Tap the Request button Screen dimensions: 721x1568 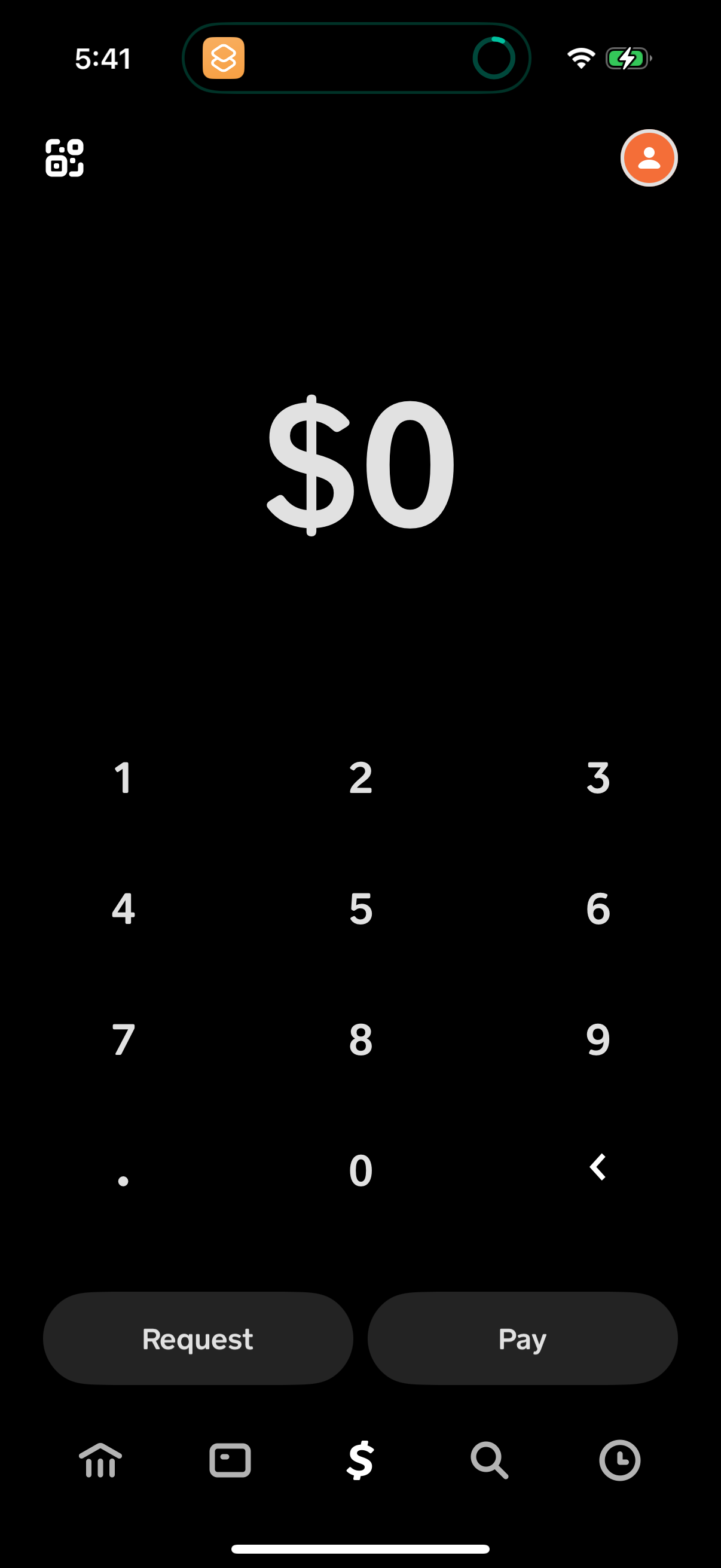(x=197, y=1338)
